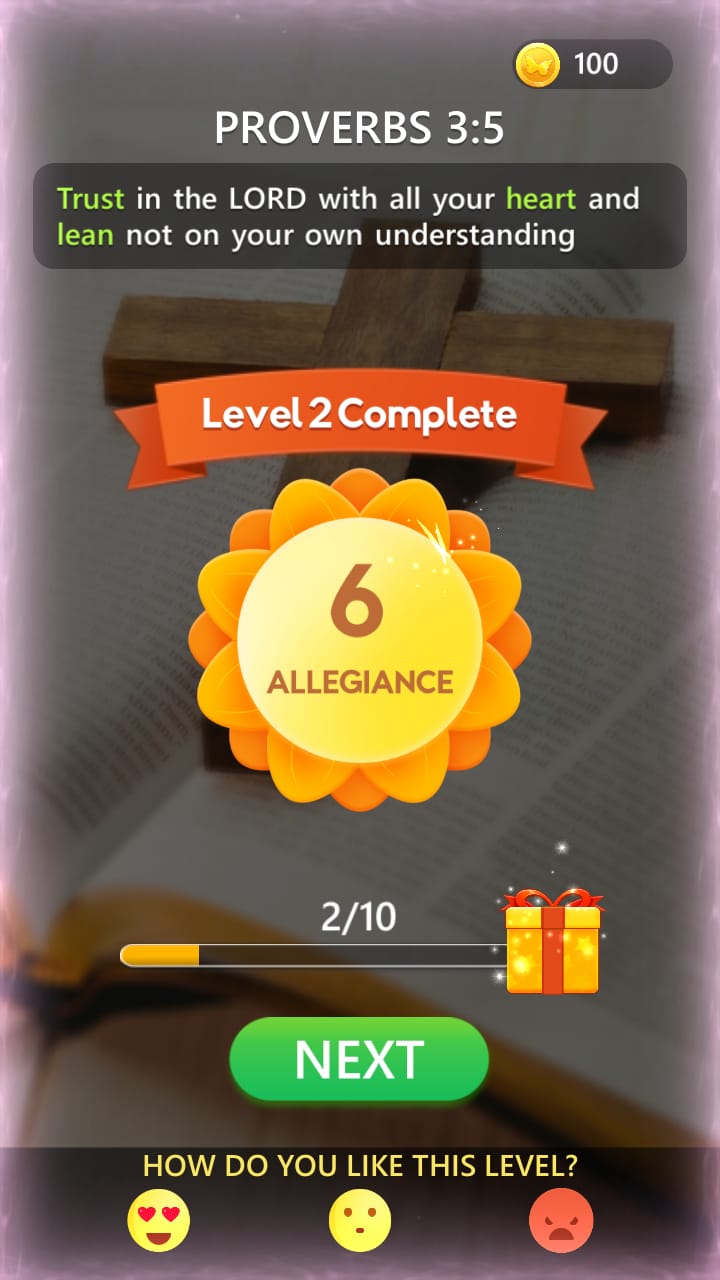Image resolution: width=720 pixels, height=1280 pixels.
Task: Rate this level with the angry red emoji
Action: coord(561,1220)
